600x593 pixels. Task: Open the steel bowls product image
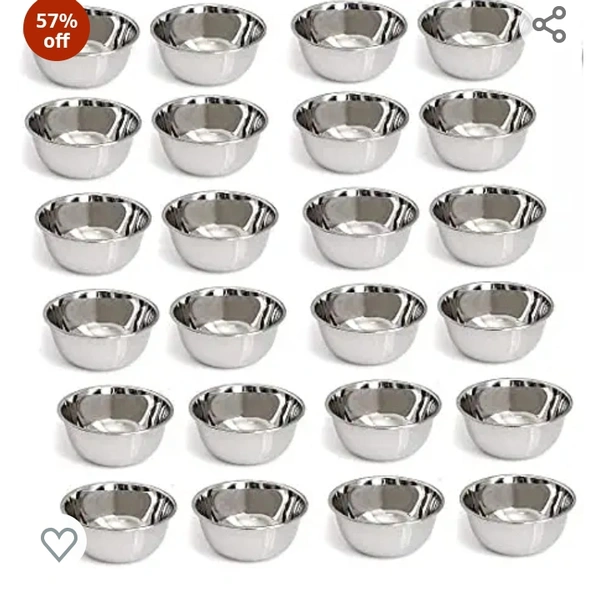pos(300,300)
